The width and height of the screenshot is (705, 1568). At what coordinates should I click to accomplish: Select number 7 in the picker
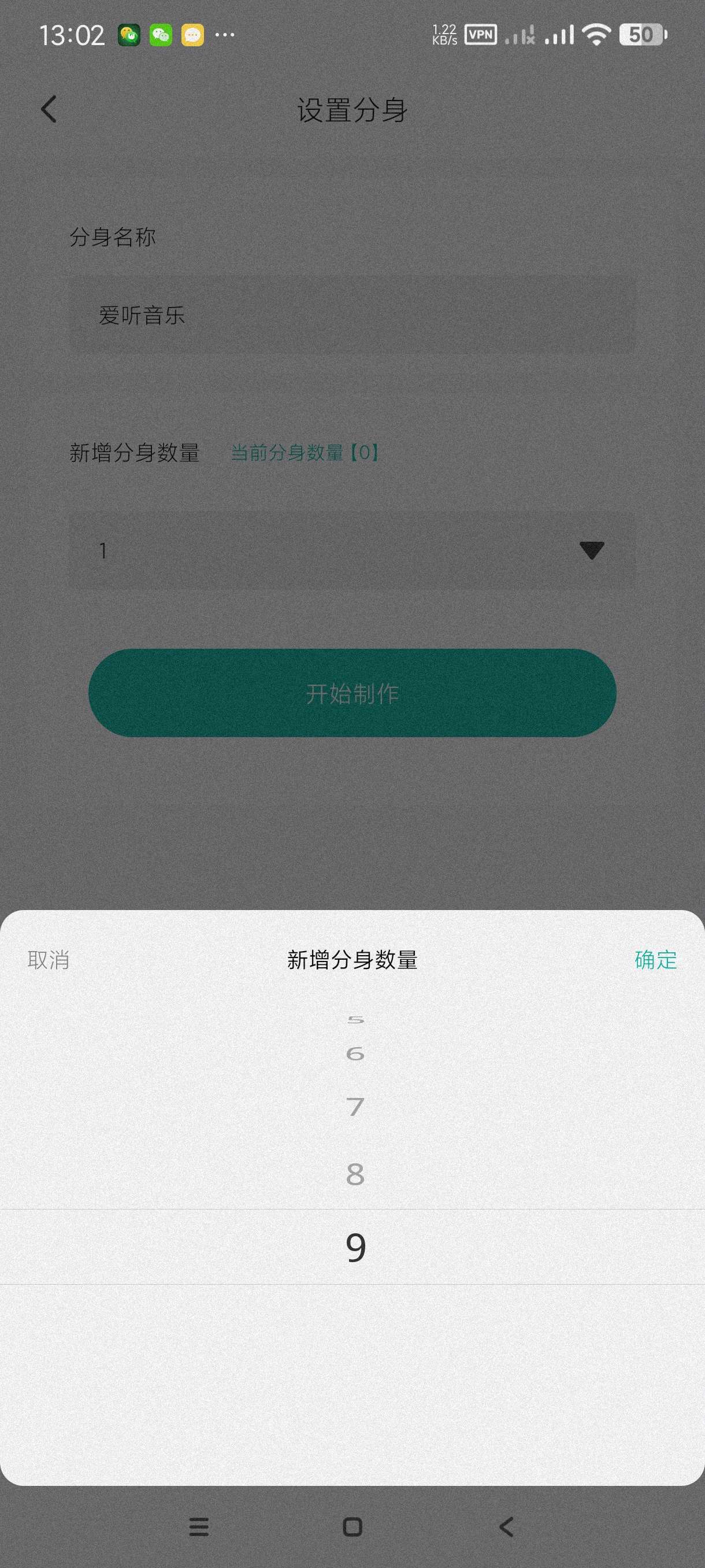pos(355,1107)
